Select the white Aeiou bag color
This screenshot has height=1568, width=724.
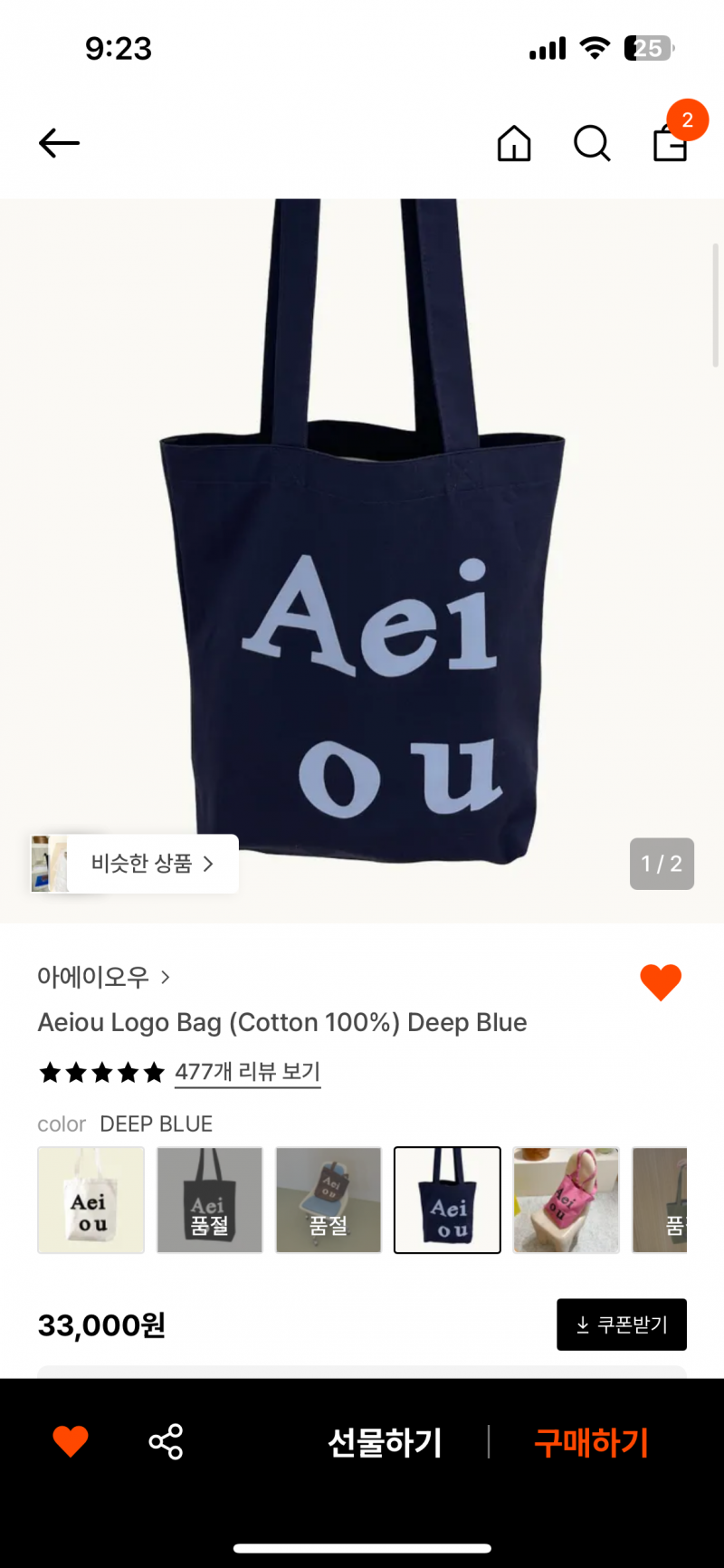tap(90, 1200)
